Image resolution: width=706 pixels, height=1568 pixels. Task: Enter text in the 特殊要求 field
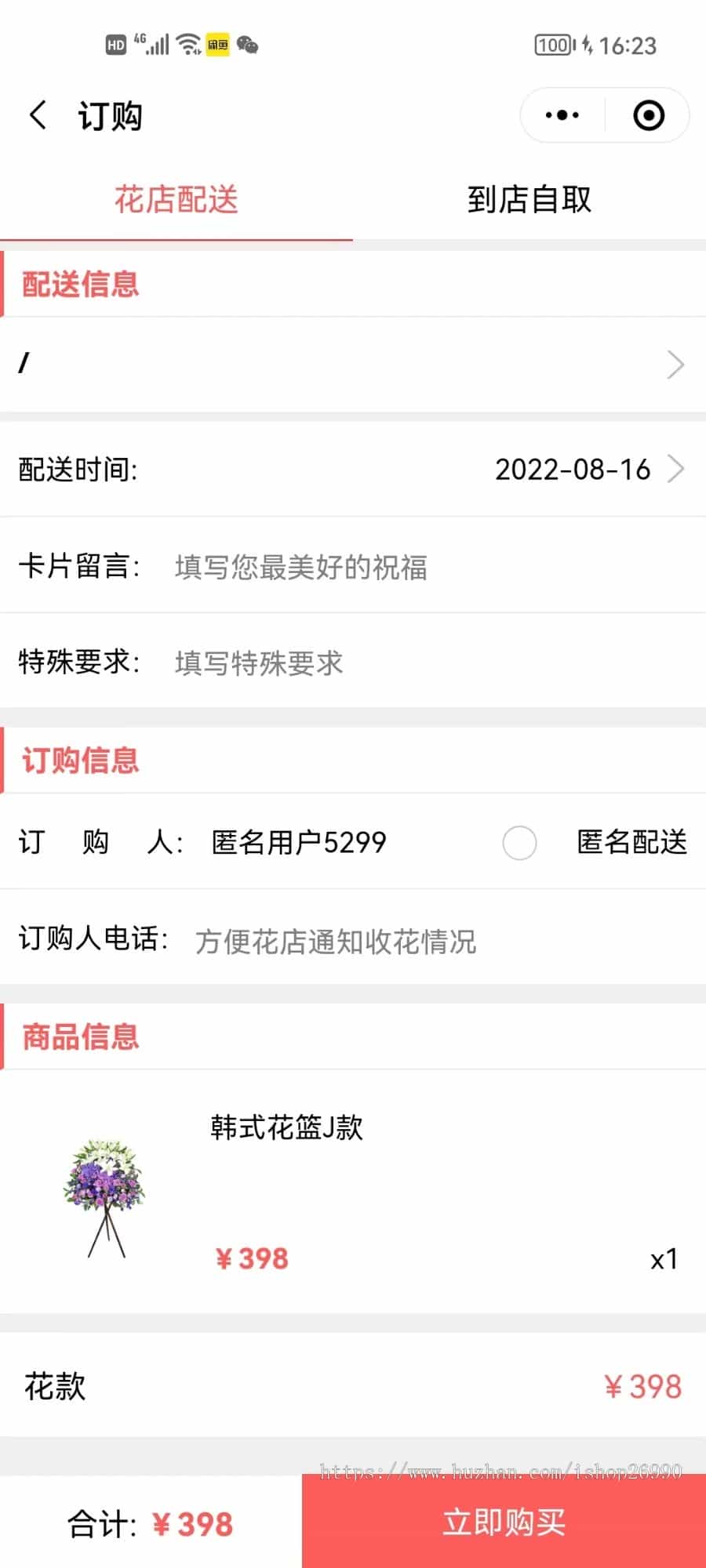click(431, 663)
